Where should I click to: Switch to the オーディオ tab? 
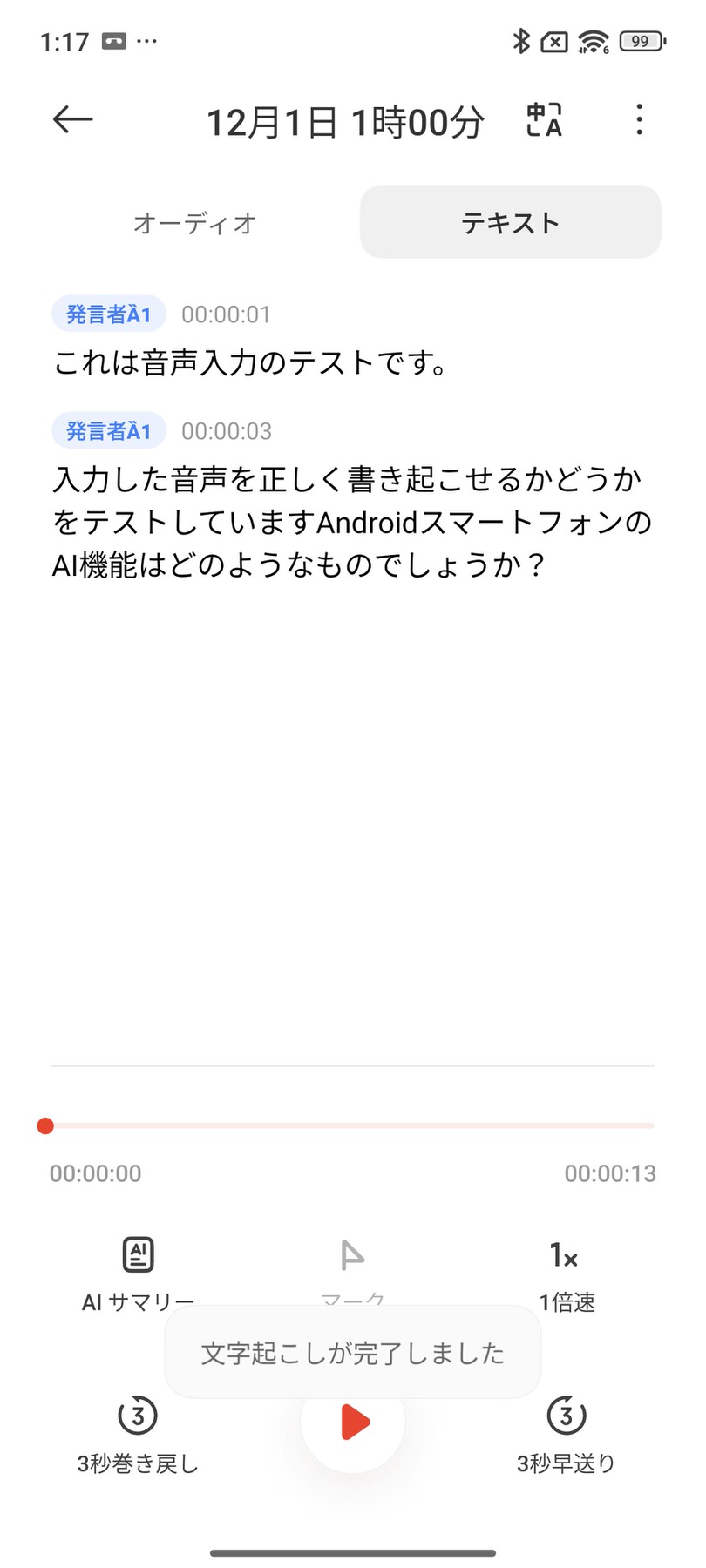coord(195,223)
